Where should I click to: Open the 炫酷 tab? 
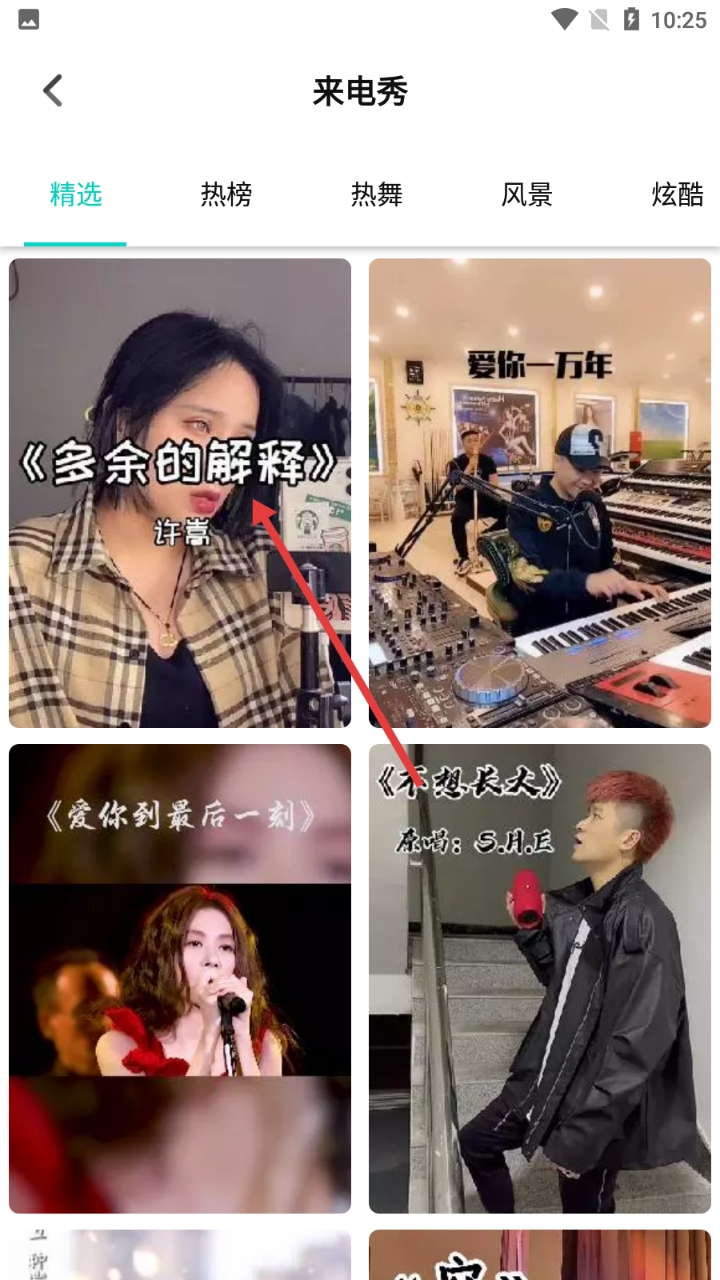tap(677, 194)
